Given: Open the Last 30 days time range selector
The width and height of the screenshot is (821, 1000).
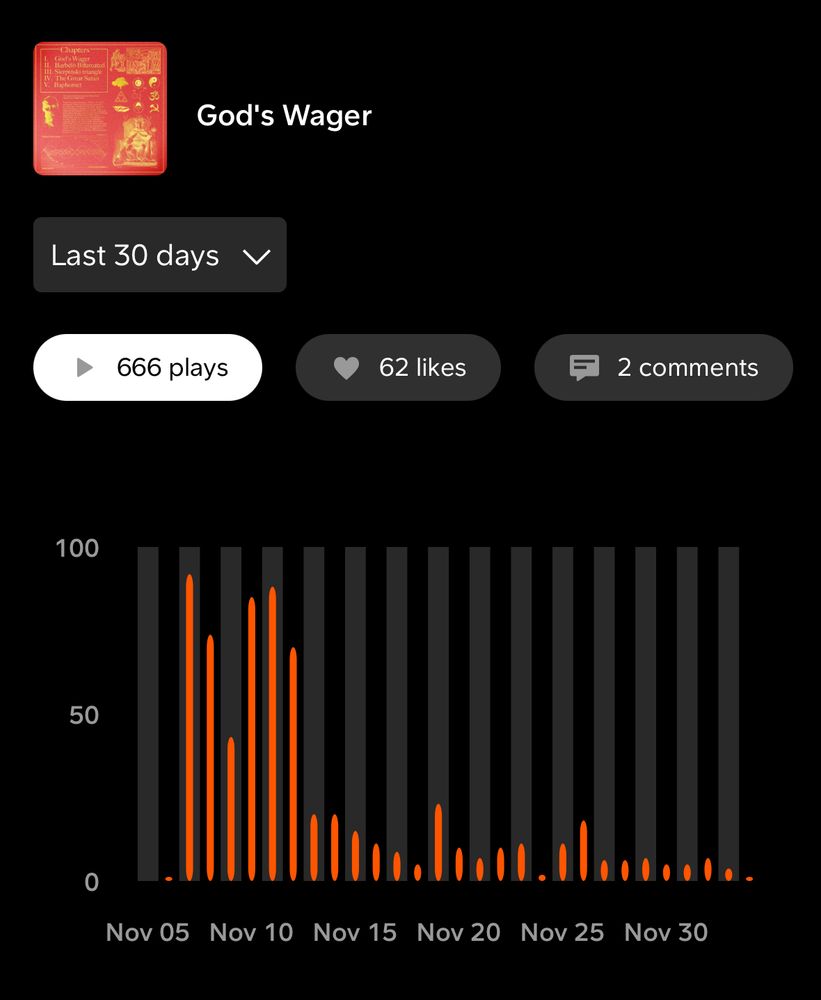Looking at the screenshot, I should coord(160,255).
